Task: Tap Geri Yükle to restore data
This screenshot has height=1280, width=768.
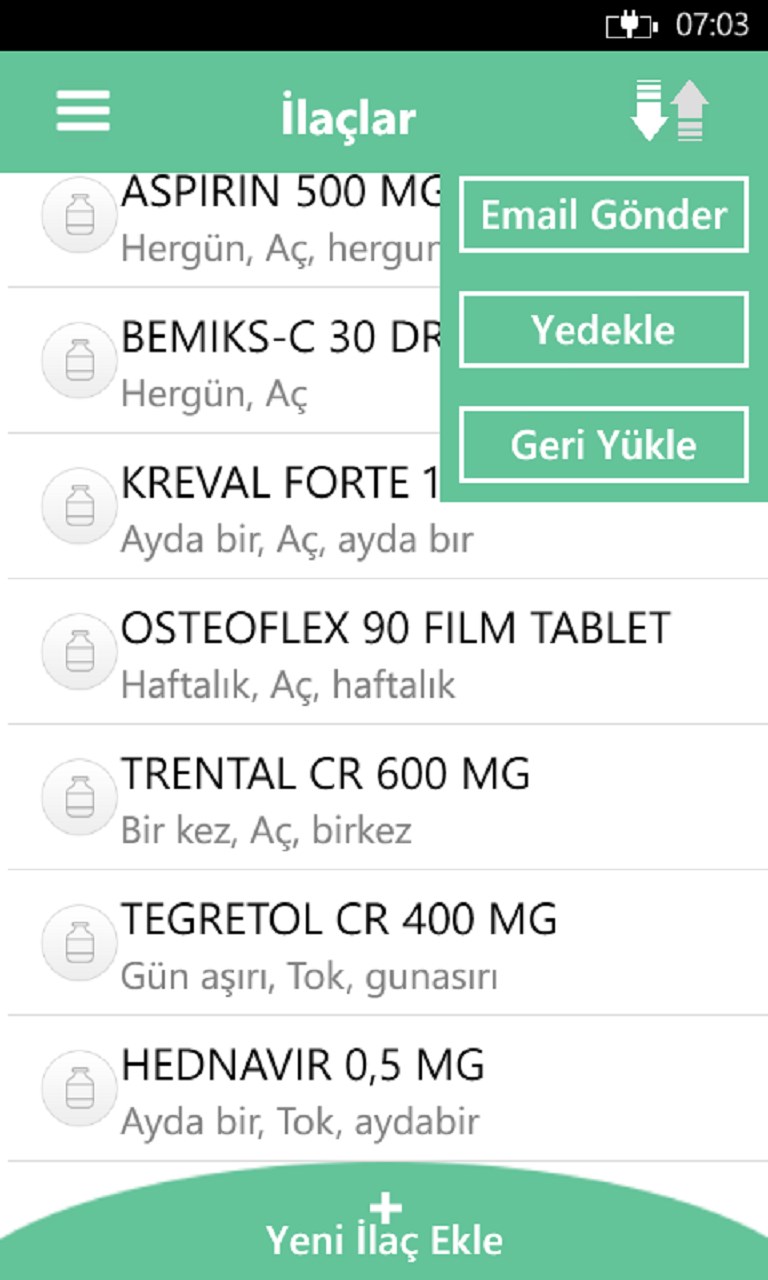Action: click(603, 445)
